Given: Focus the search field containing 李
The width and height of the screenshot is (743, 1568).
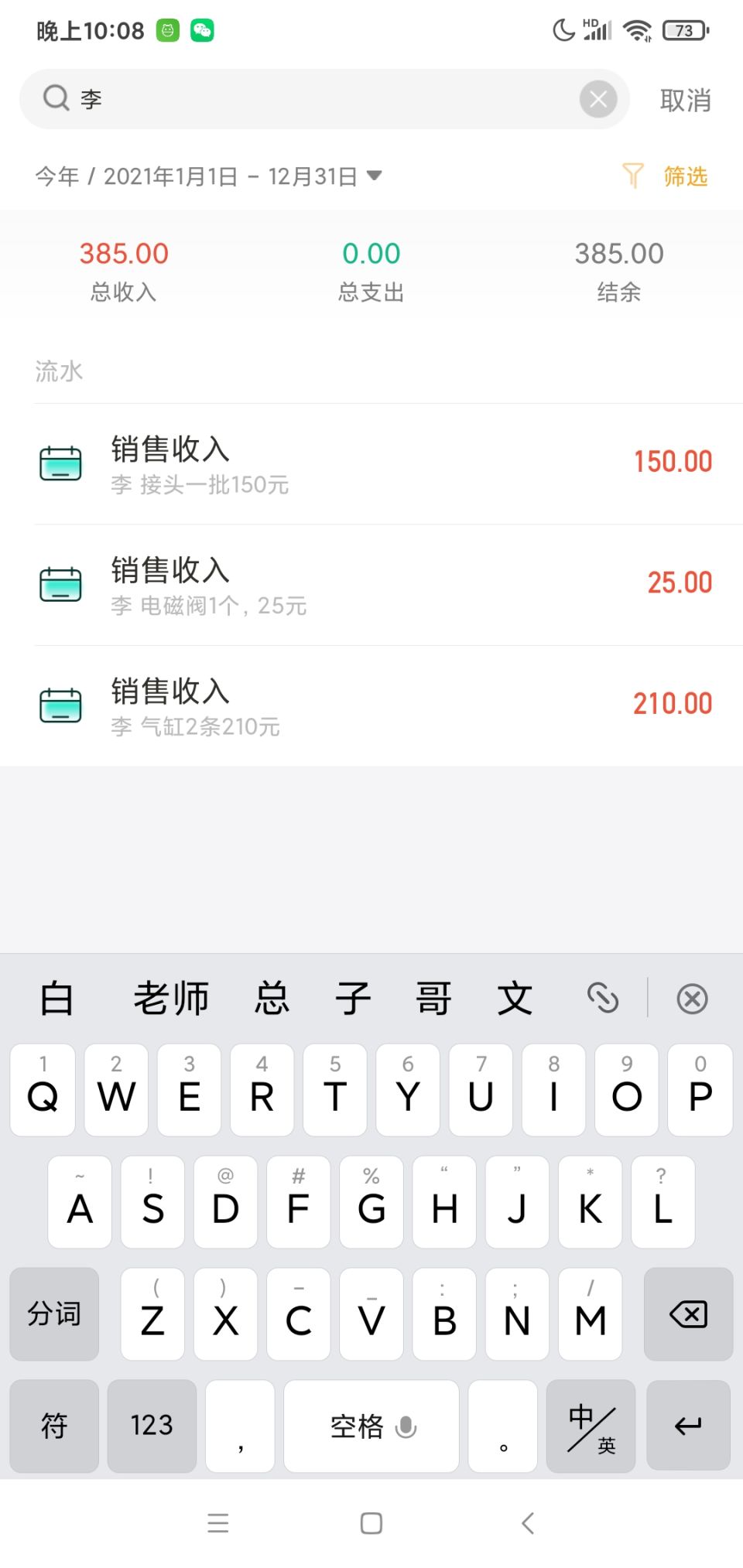Looking at the screenshot, I should (x=324, y=99).
